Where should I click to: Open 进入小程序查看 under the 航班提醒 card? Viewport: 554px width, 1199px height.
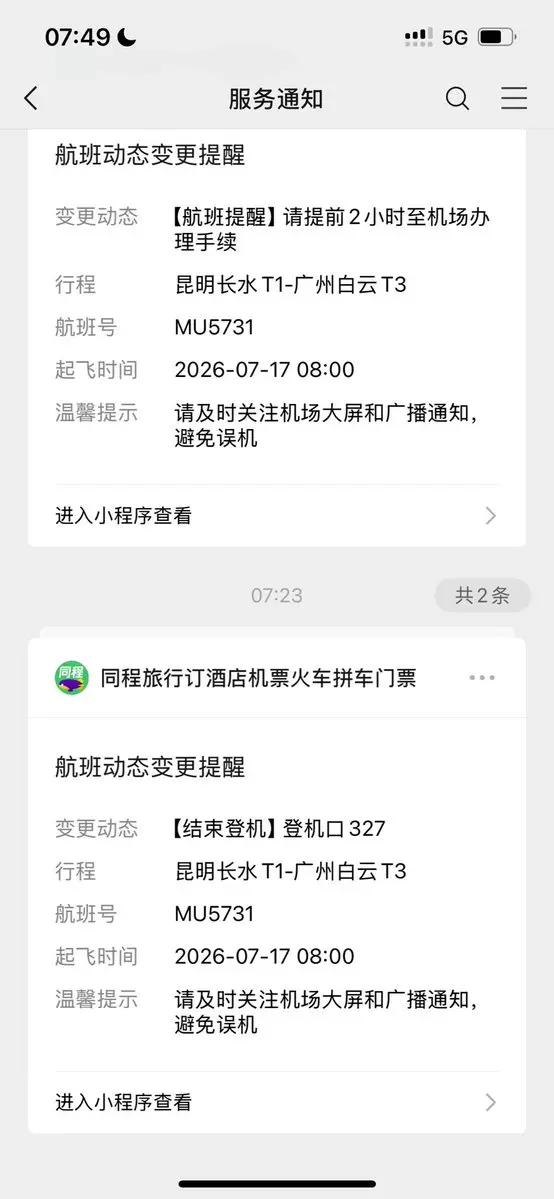277,515
